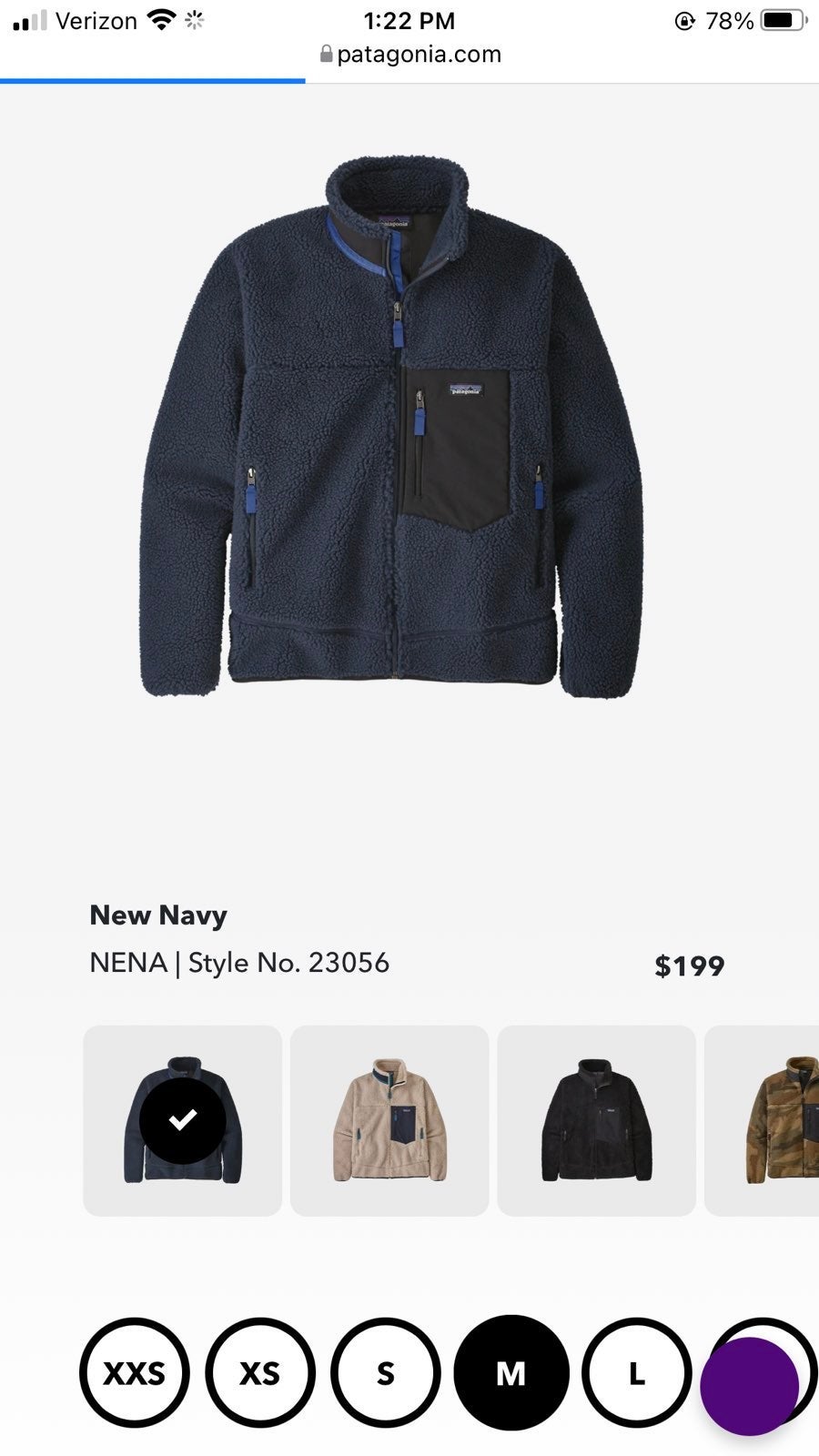Select size XS

(x=260, y=1372)
